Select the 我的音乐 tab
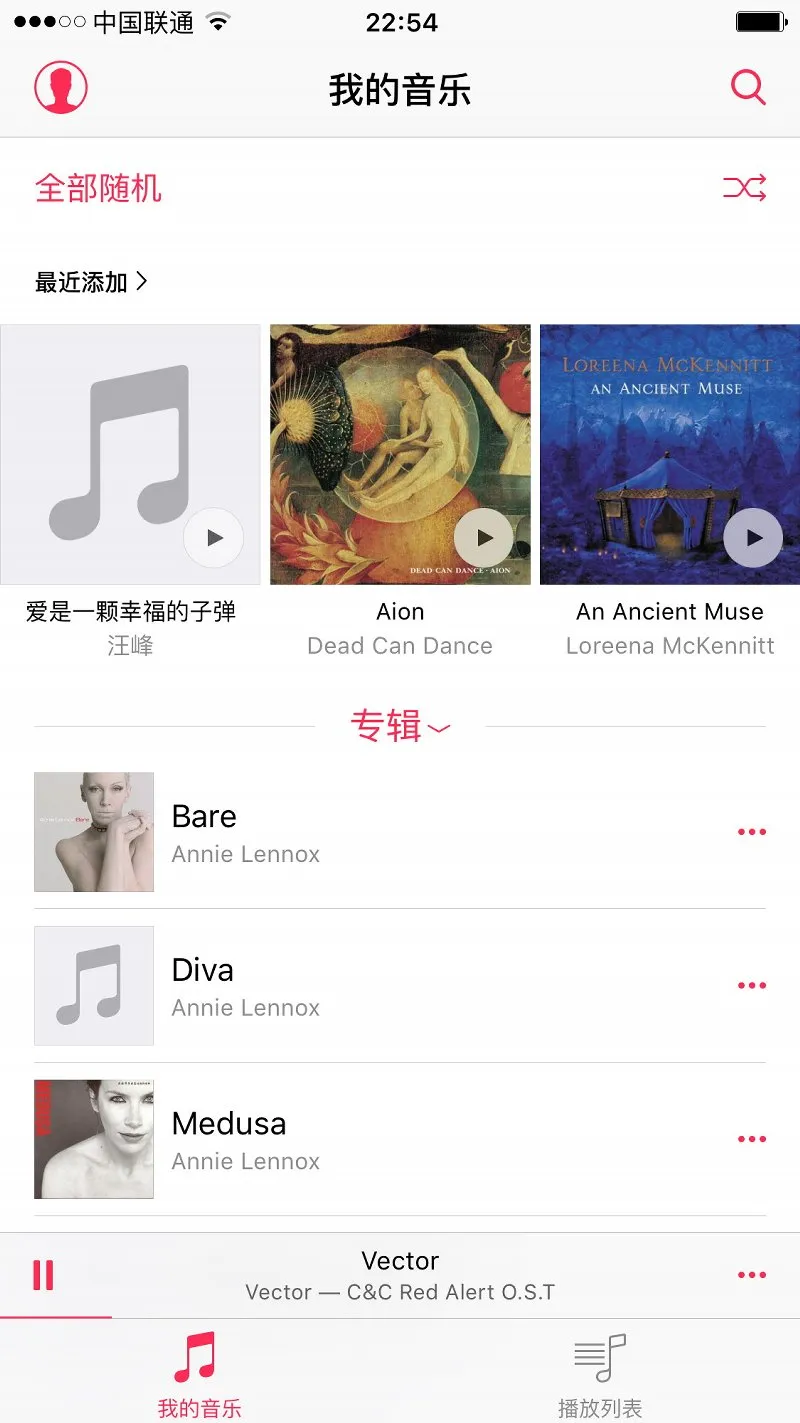The height and width of the screenshot is (1423, 800). 199,1373
